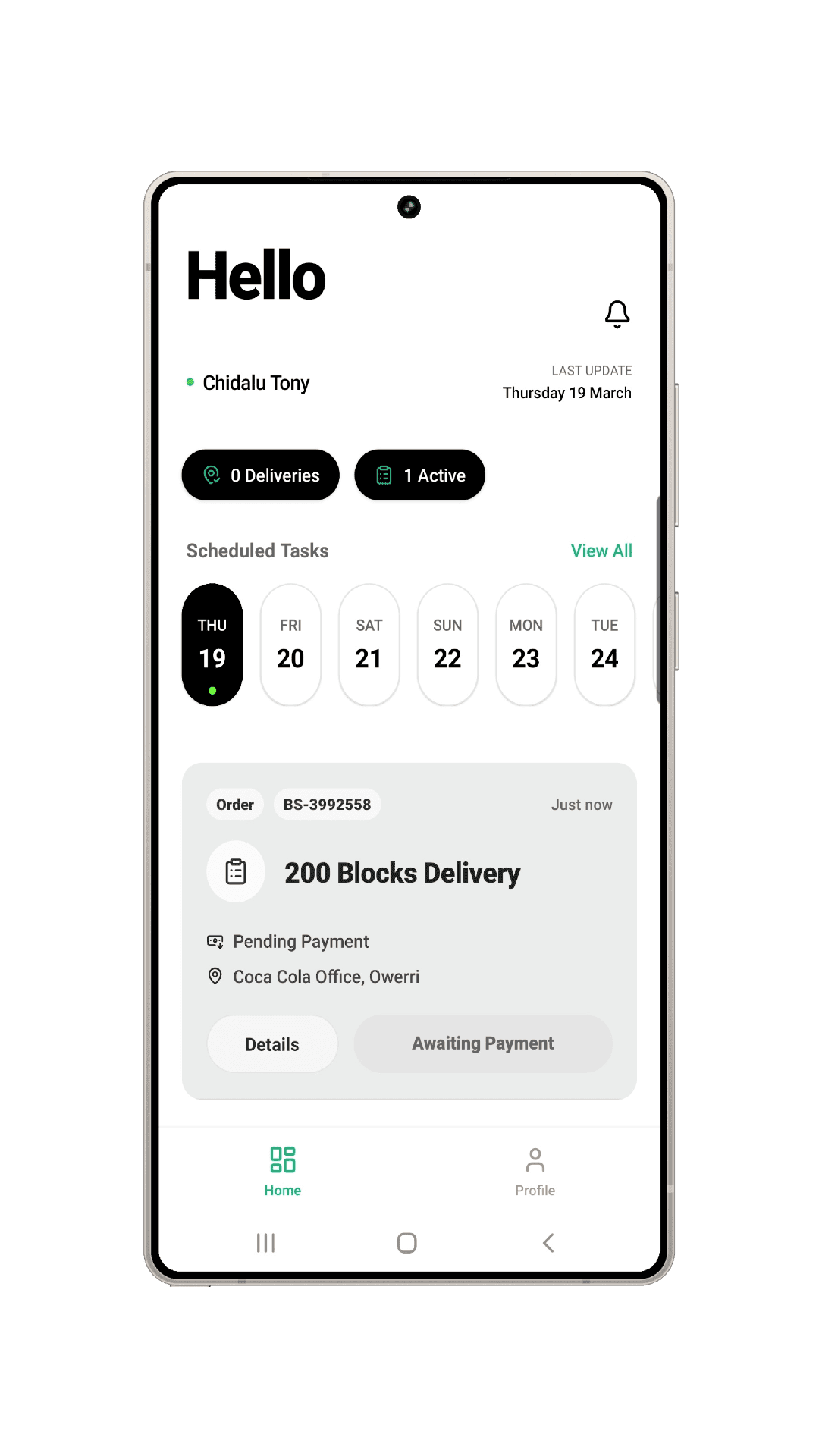Screen dimensions: 819x1456
Task: Go to the Home tab
Action: pos(283,1172)
